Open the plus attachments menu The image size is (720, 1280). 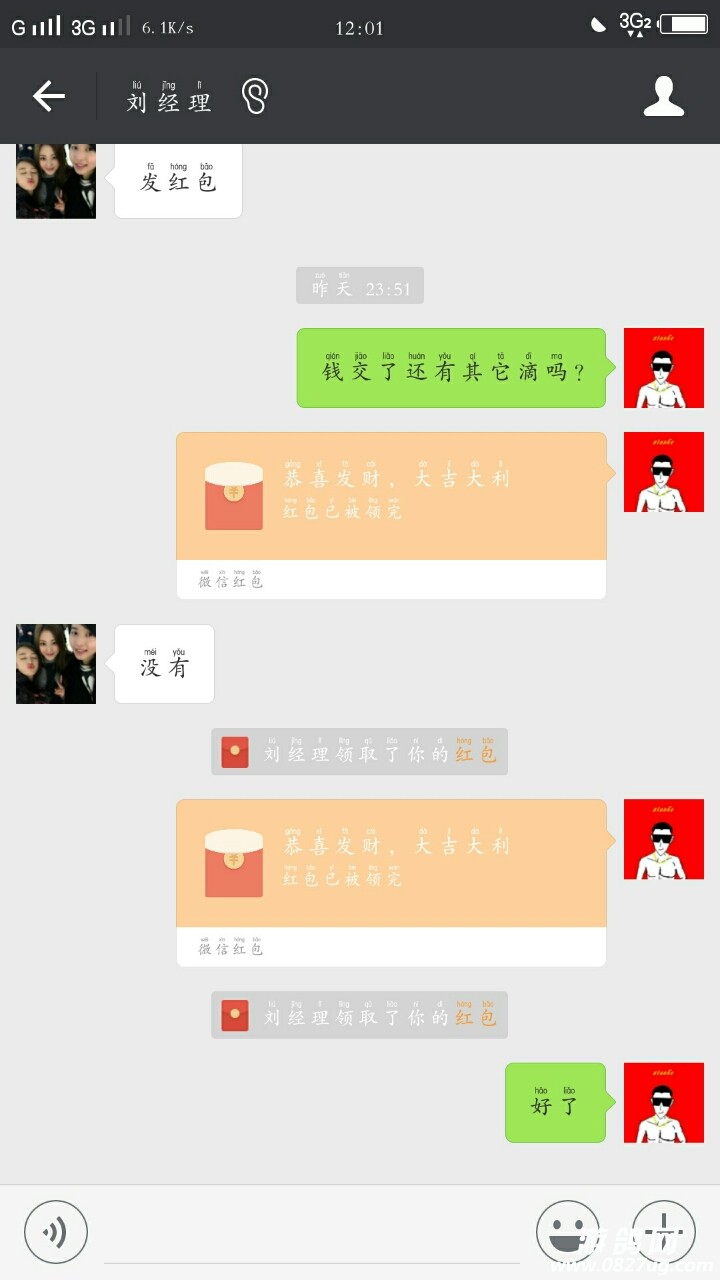click(663, 1231)
